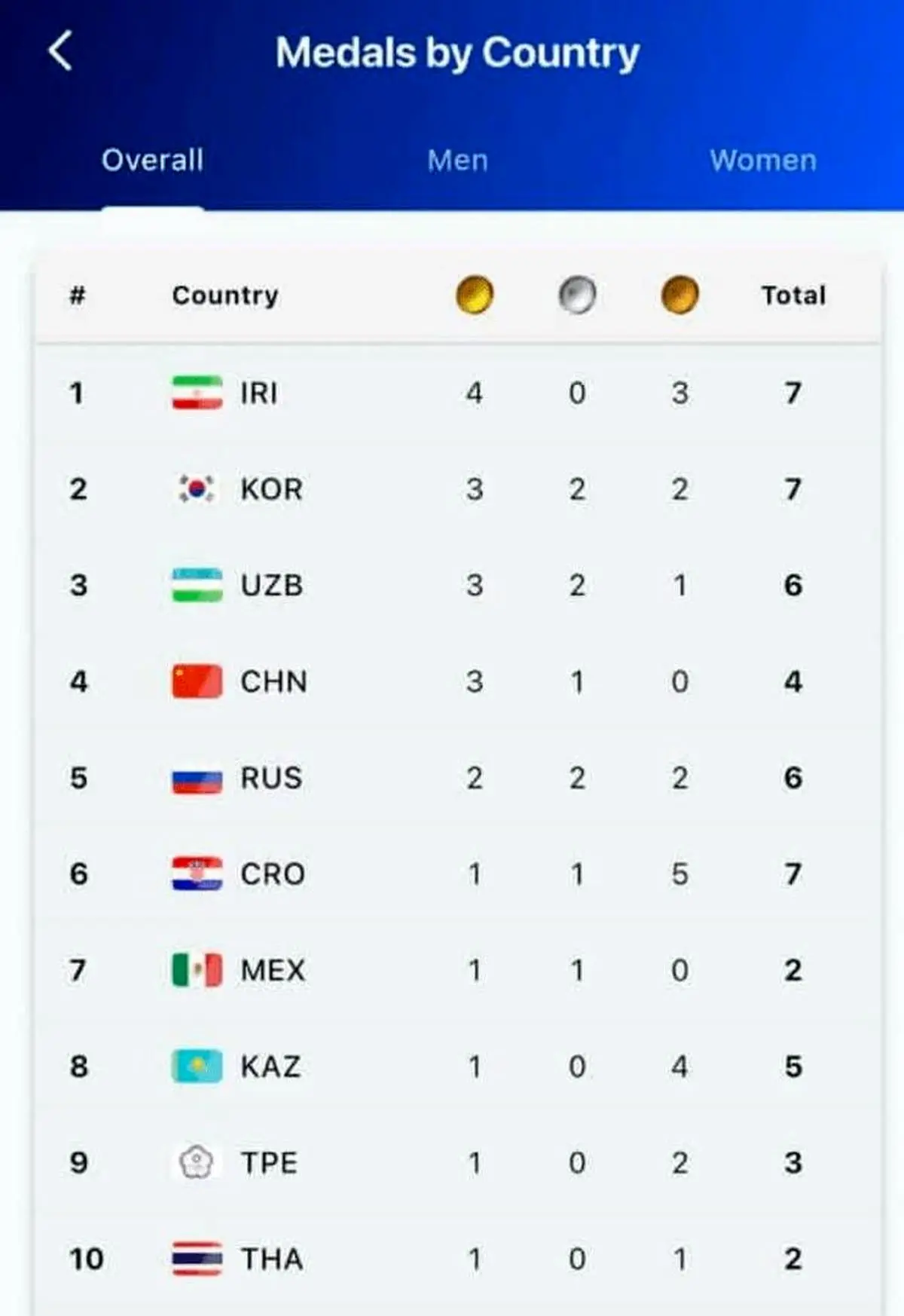This screenshot has height=1316, width=904.
Task: Switch to the Men tab
Action: pos(456,160)
